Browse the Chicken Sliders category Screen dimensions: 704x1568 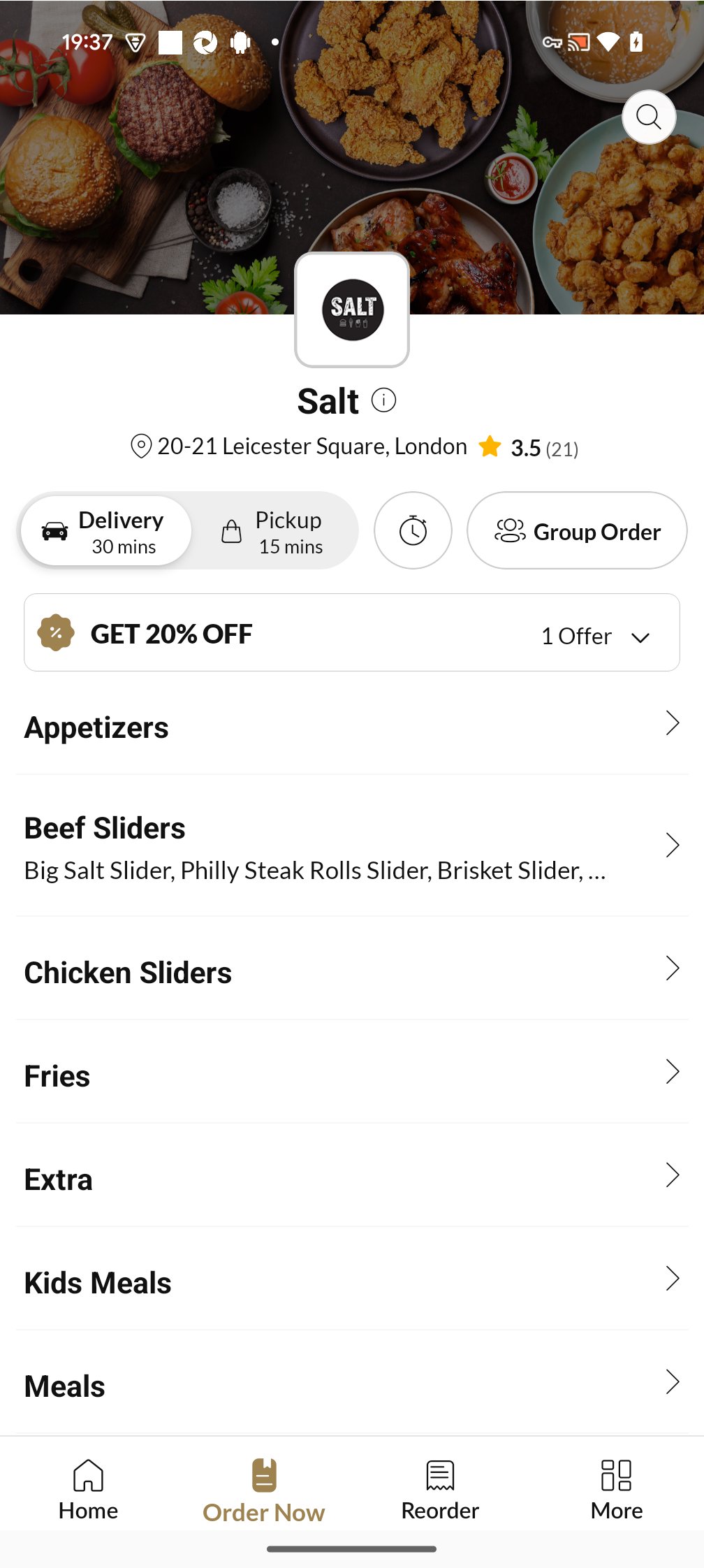352,971
